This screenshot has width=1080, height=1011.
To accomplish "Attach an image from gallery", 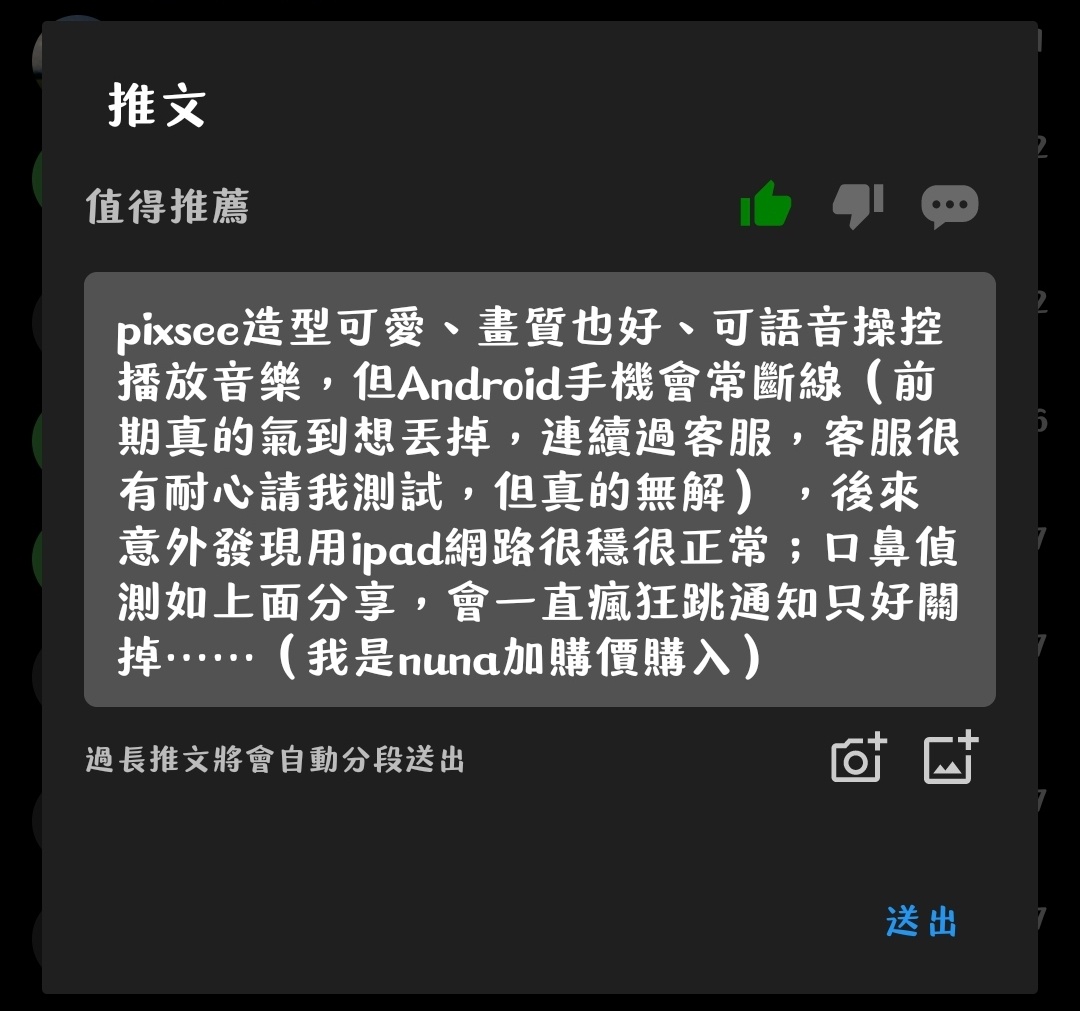I will [x=949, y=759].
